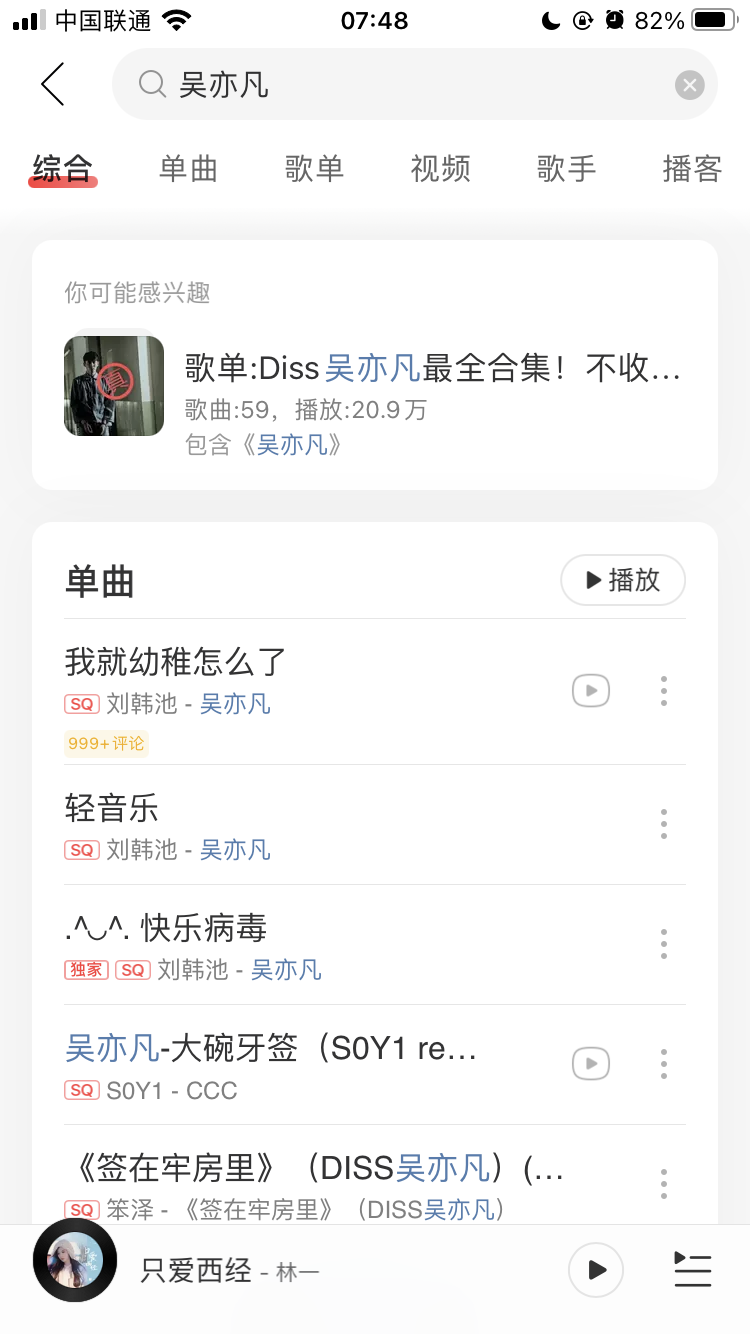Switch to the 播客 tab

coord(692,169)
